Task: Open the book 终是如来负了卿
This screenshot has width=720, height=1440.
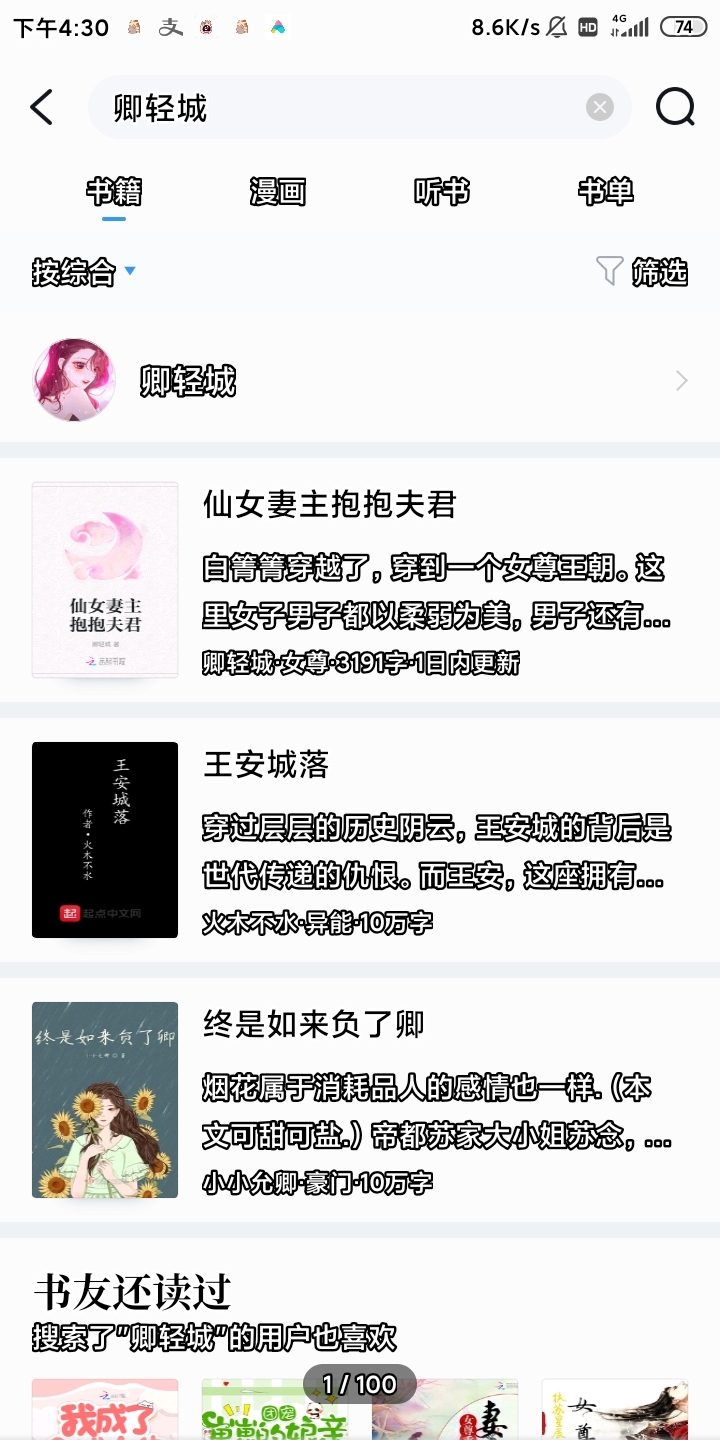Action: tap(360, 1100)
